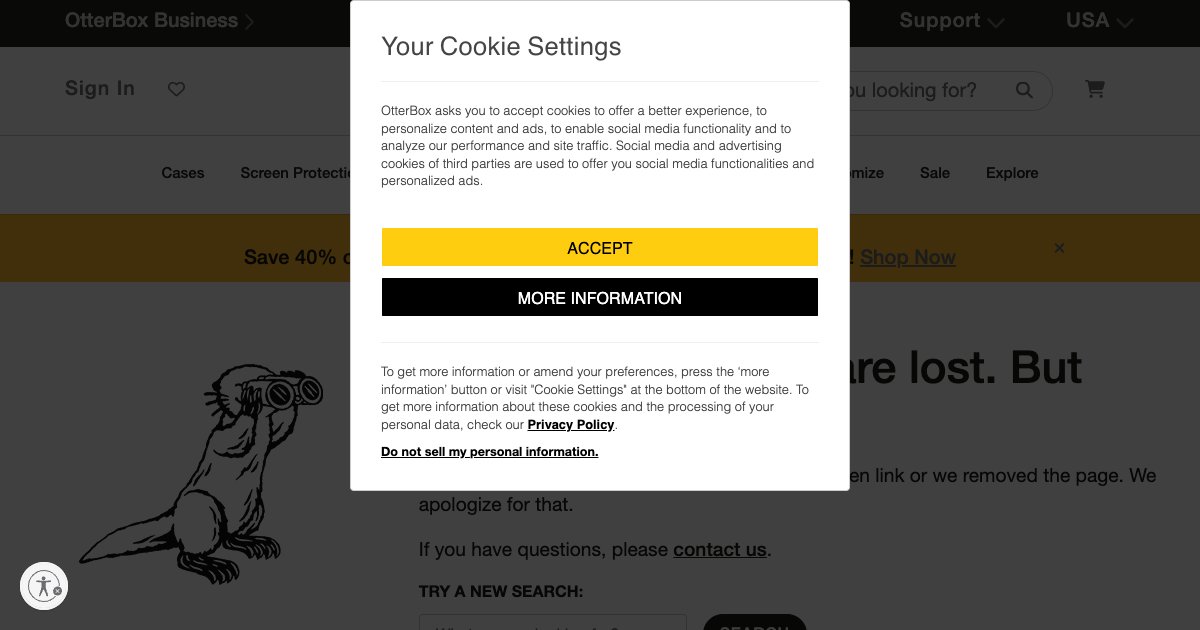This screenshot has width=1200, height=630.
Task: Dismiss the Save 40% promo banner
Action: click(1059, 248)
